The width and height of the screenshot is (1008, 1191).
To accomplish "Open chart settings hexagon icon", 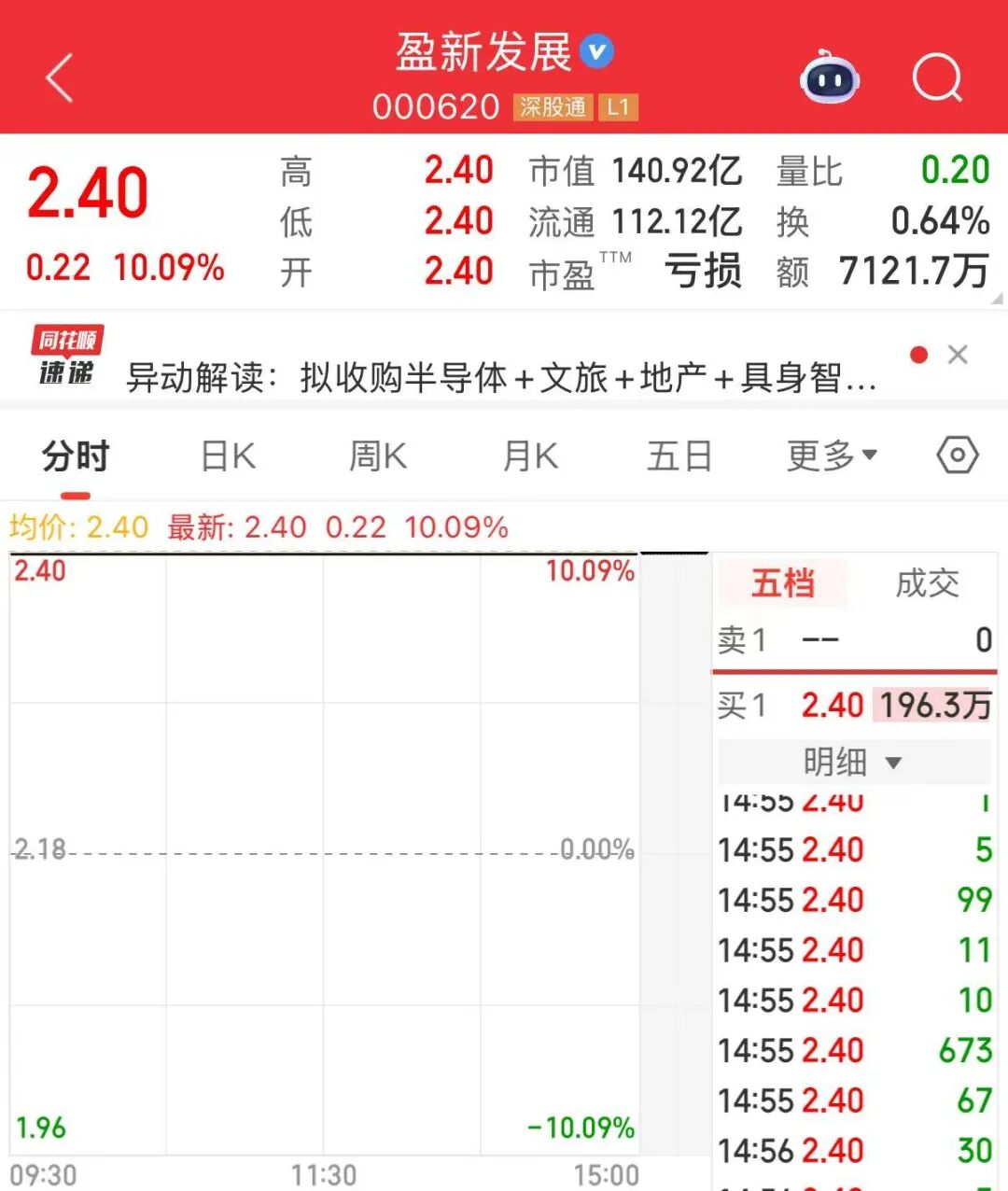I will 957,455.
